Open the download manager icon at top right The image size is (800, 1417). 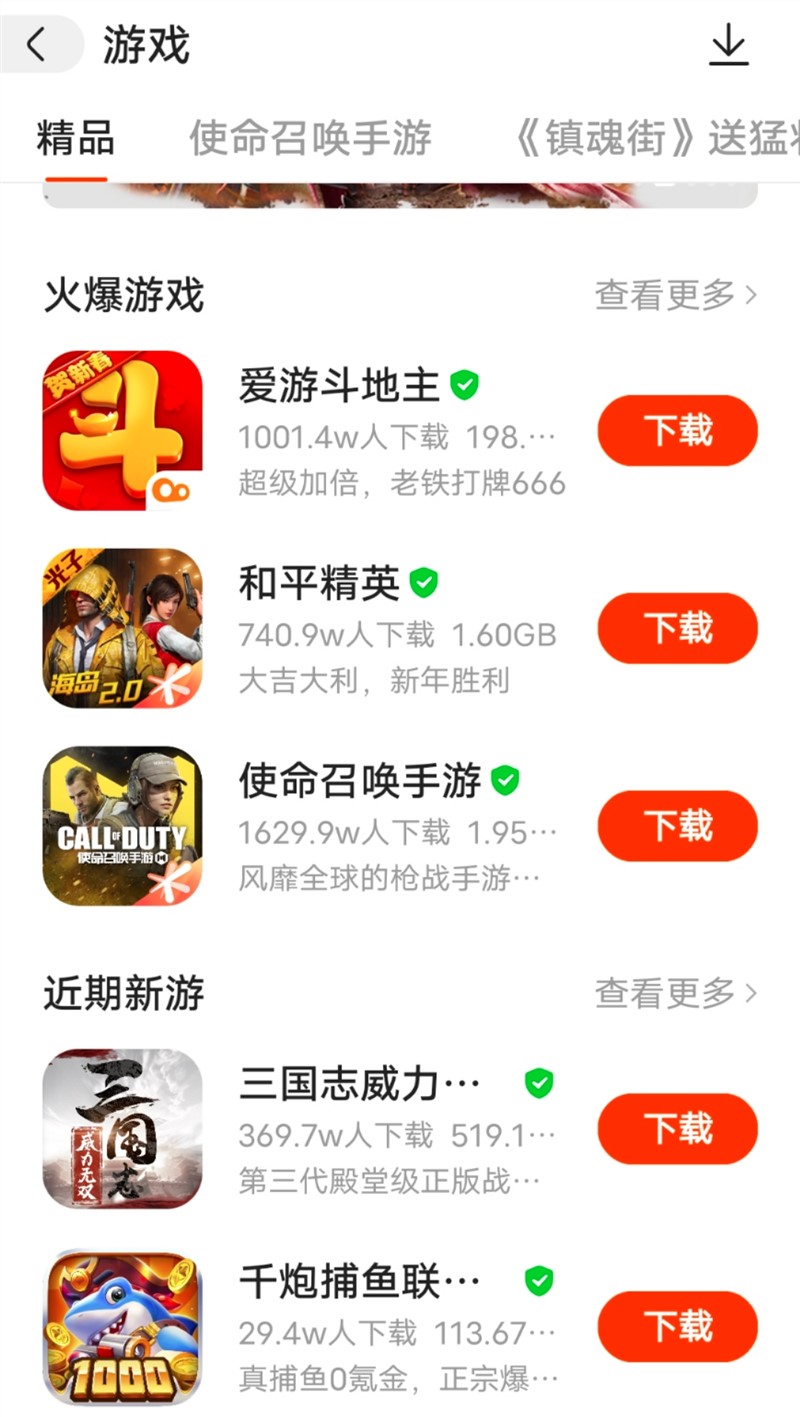(730, 44)
